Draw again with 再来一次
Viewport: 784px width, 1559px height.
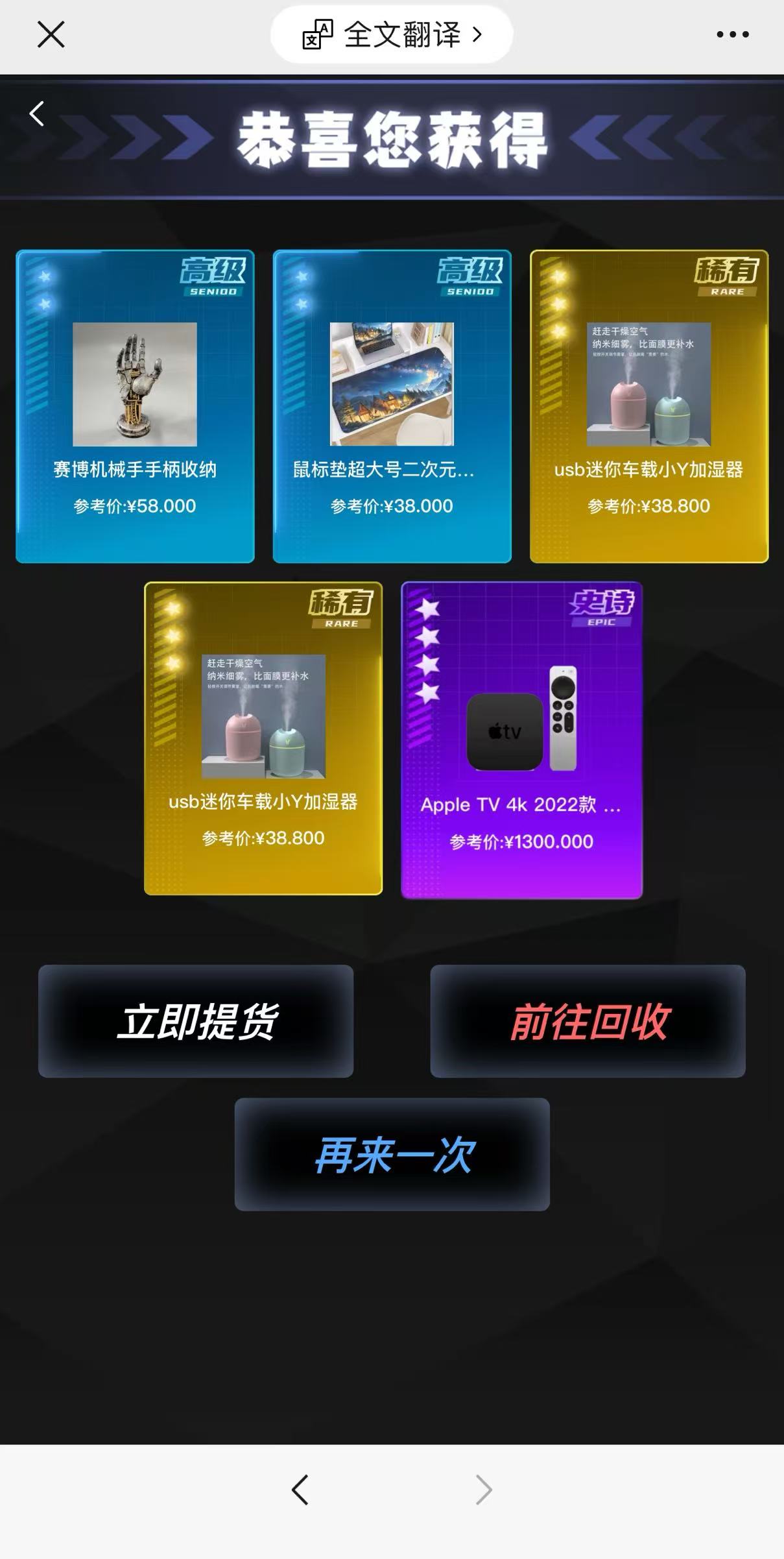click(392, 1154)
